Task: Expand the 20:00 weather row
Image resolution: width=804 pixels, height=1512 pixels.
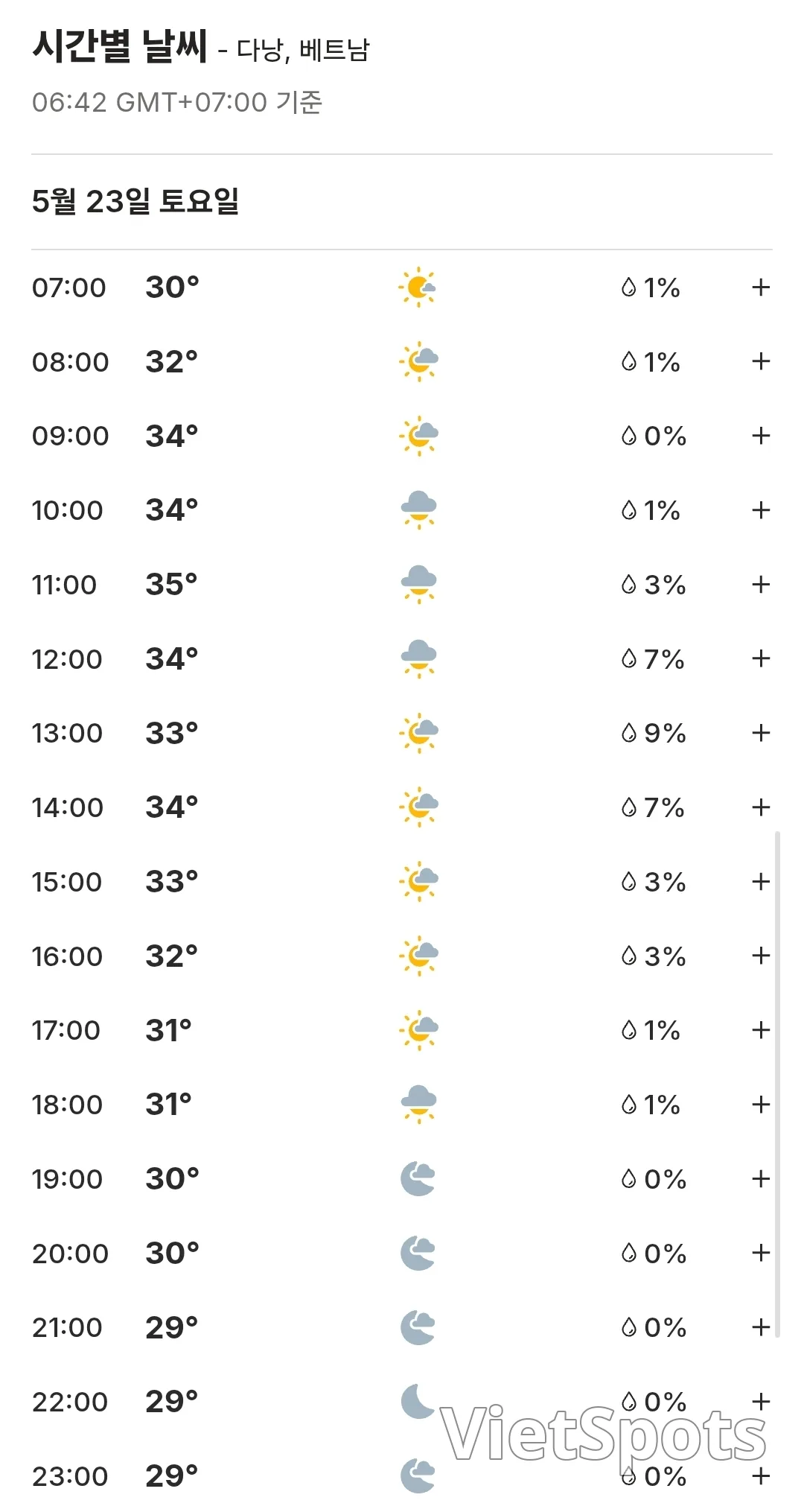Action: pyautogui.click(x=760, y=1253)
